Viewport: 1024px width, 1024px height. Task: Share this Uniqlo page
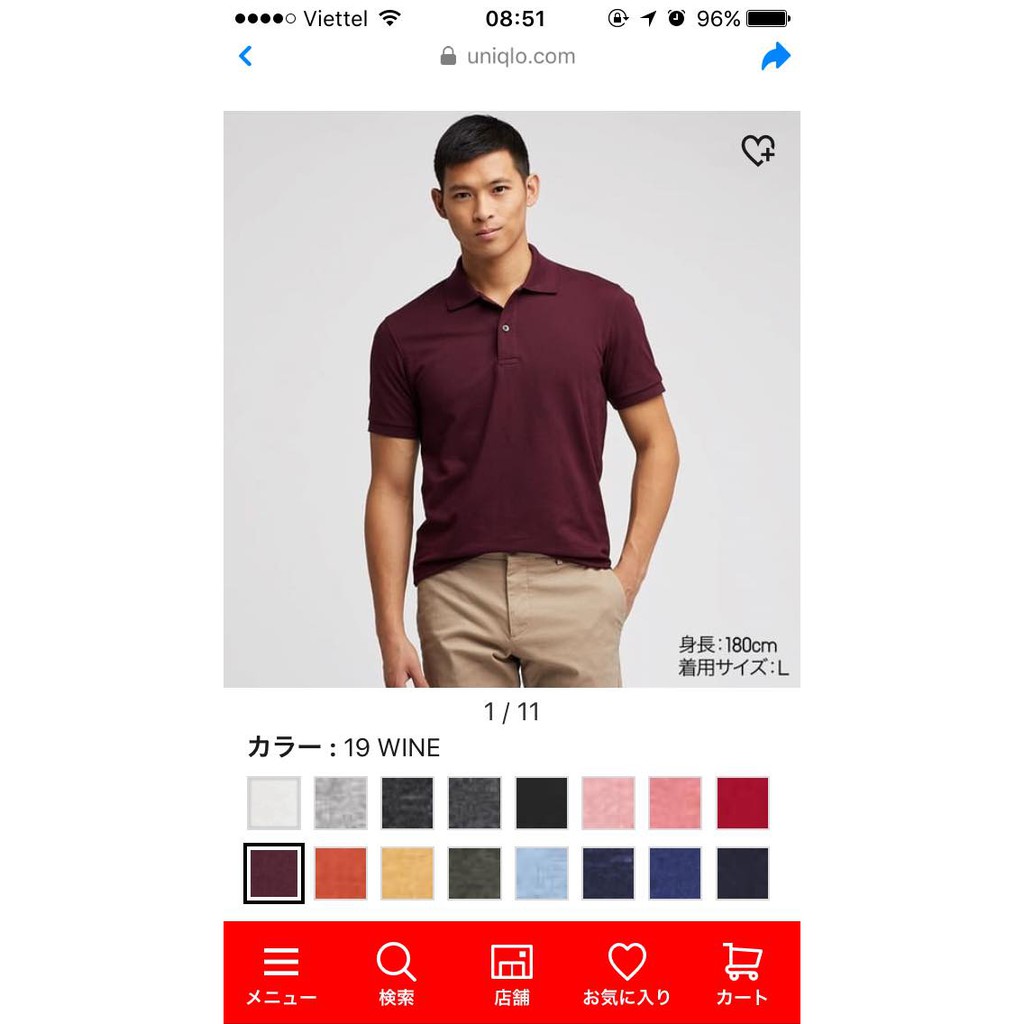click(x=775, y=57)
